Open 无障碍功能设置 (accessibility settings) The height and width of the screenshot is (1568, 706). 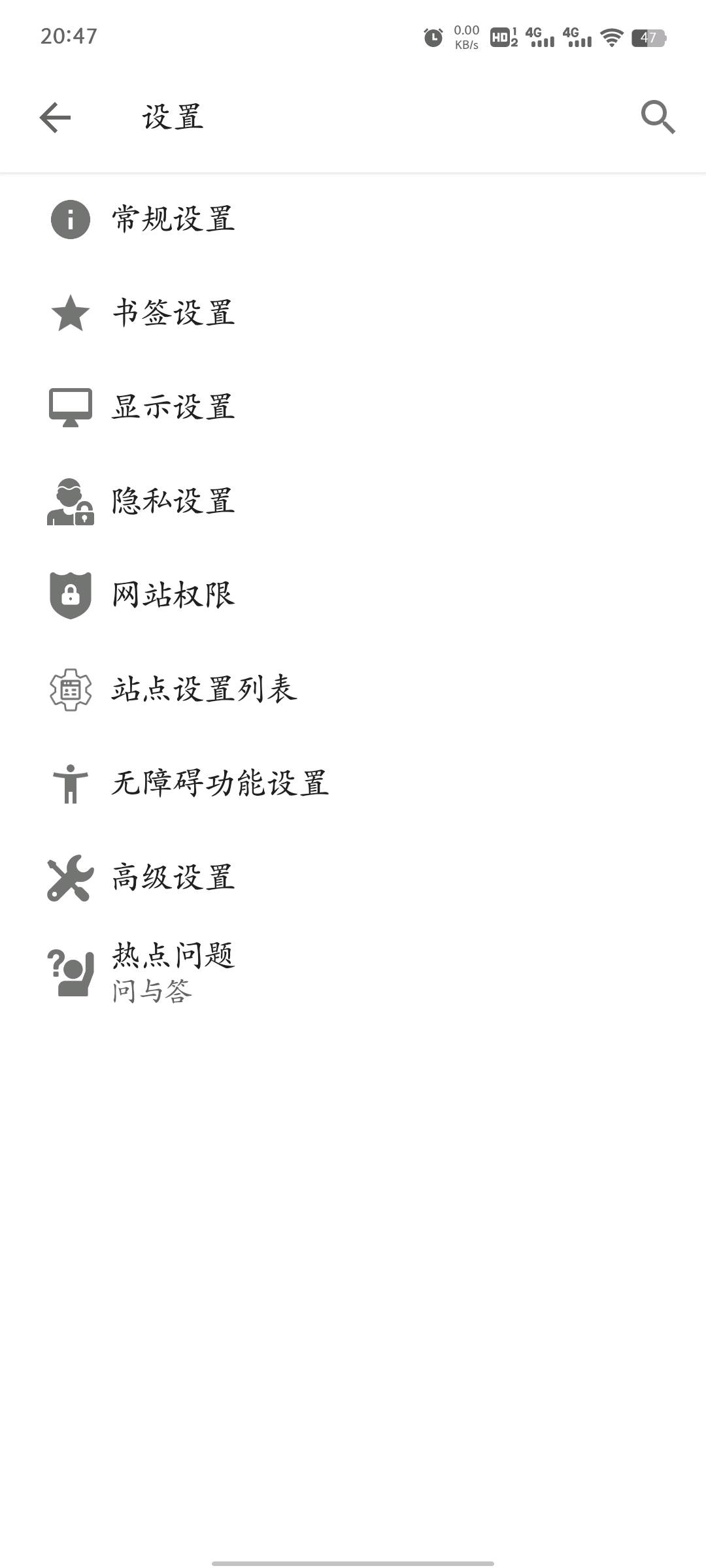point(220,783)
